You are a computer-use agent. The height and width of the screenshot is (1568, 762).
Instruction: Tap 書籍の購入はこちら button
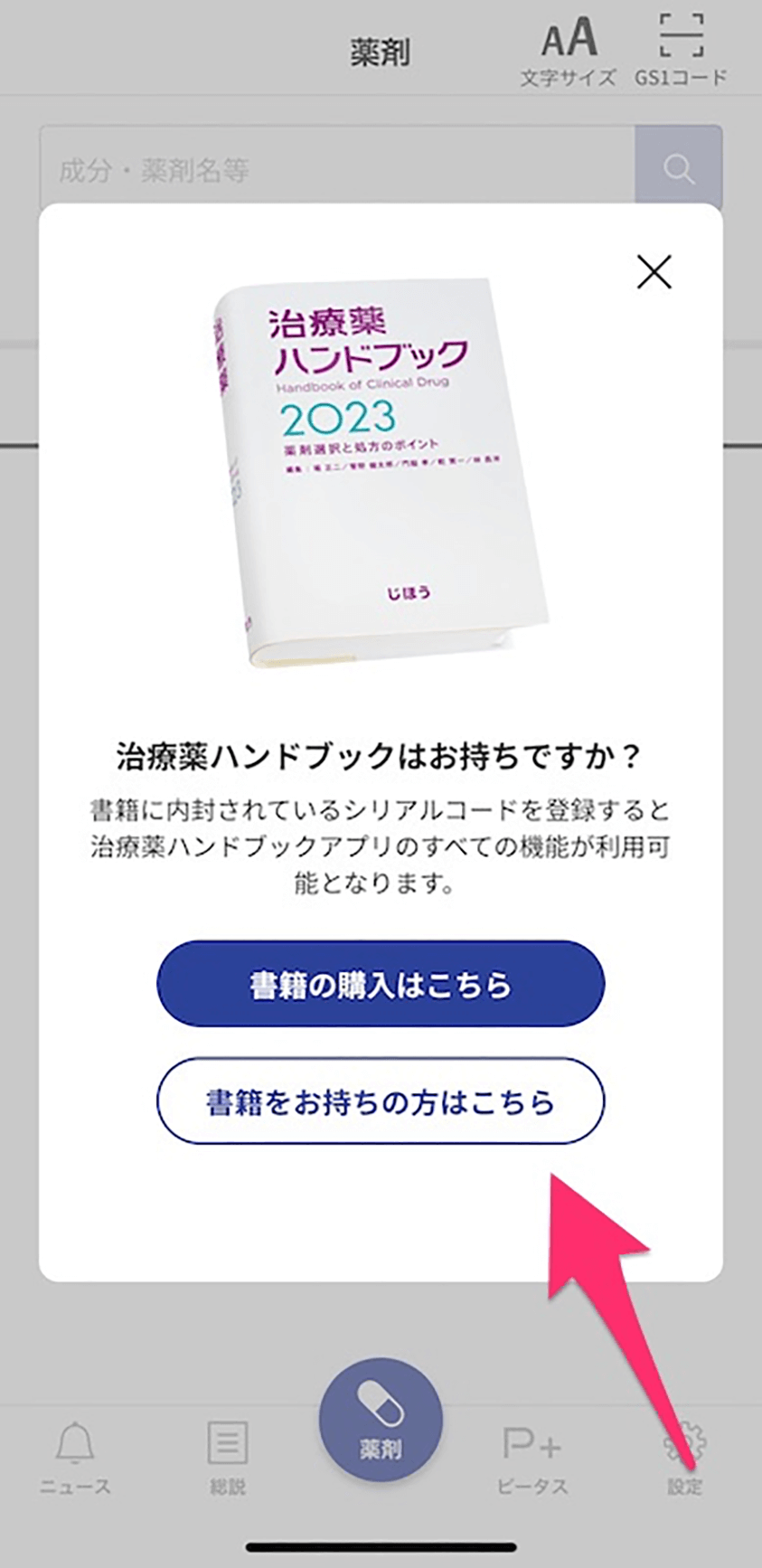tap(381, 984)
